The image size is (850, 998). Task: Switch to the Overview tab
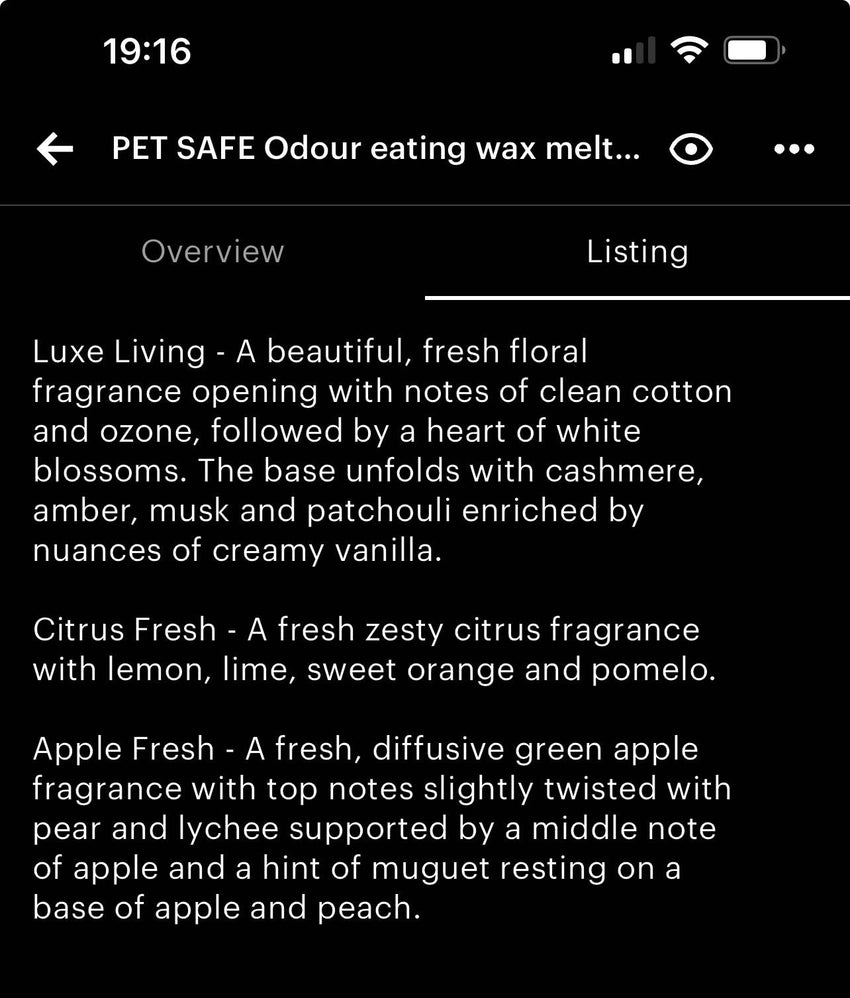[212, 251]
